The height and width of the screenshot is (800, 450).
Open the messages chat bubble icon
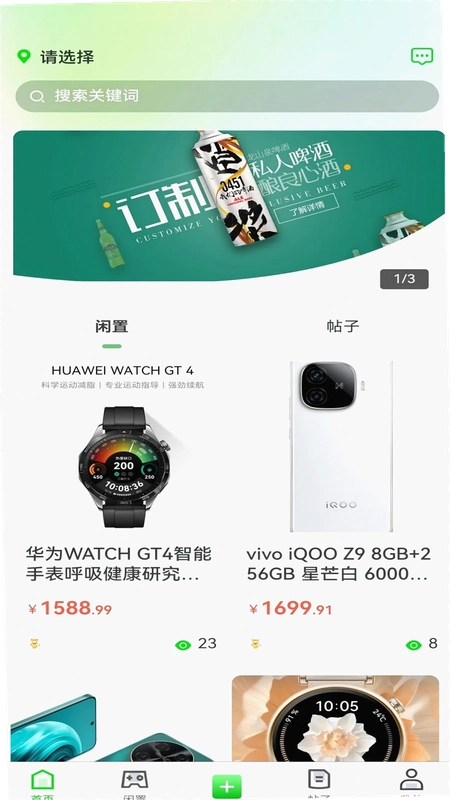(x=421, y=56)
